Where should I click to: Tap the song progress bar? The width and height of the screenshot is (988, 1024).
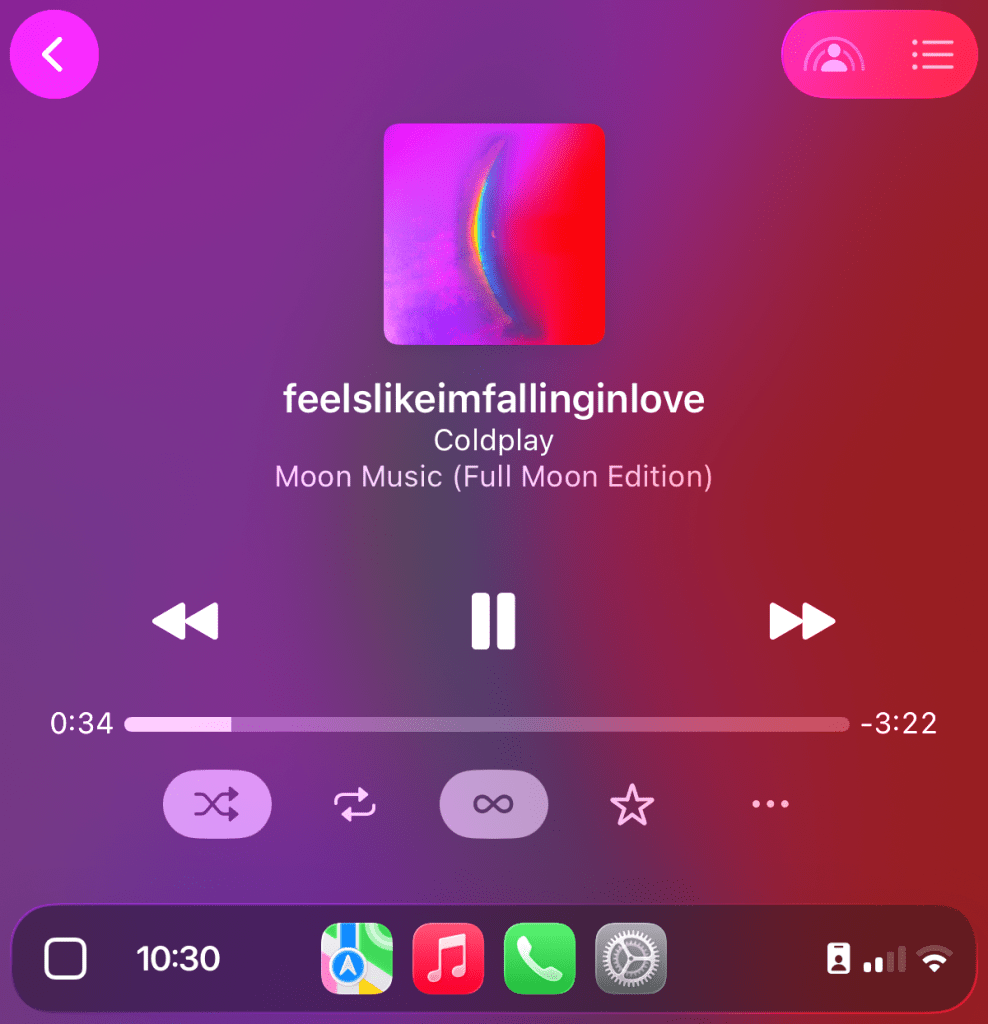pyautogui.click(x=486, y=724)
